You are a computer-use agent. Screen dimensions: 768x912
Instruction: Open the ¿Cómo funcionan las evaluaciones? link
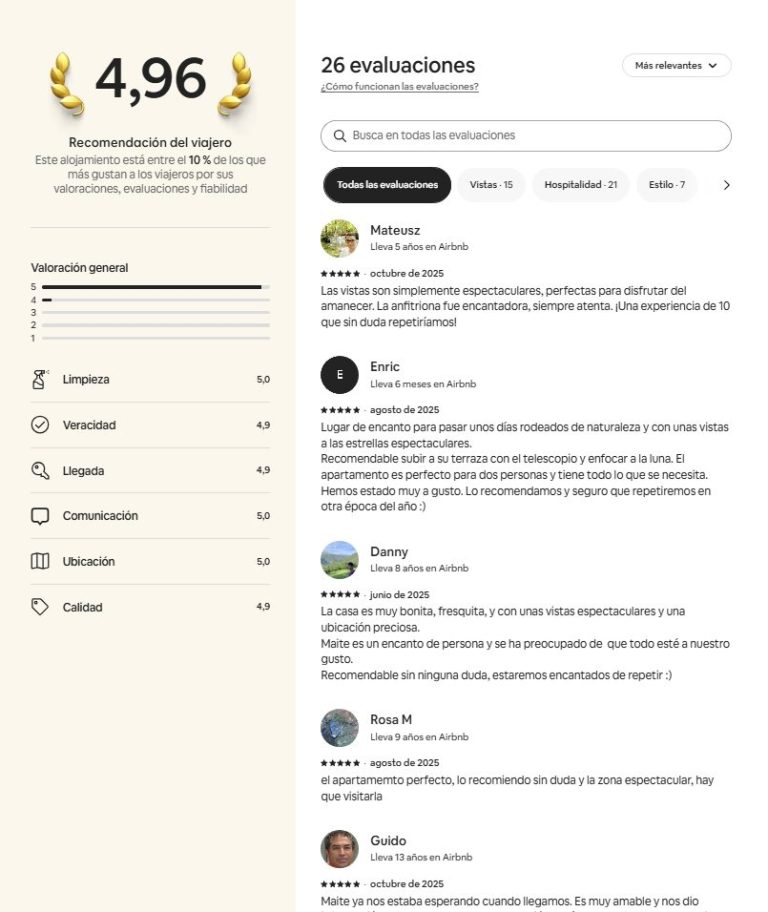399,87
